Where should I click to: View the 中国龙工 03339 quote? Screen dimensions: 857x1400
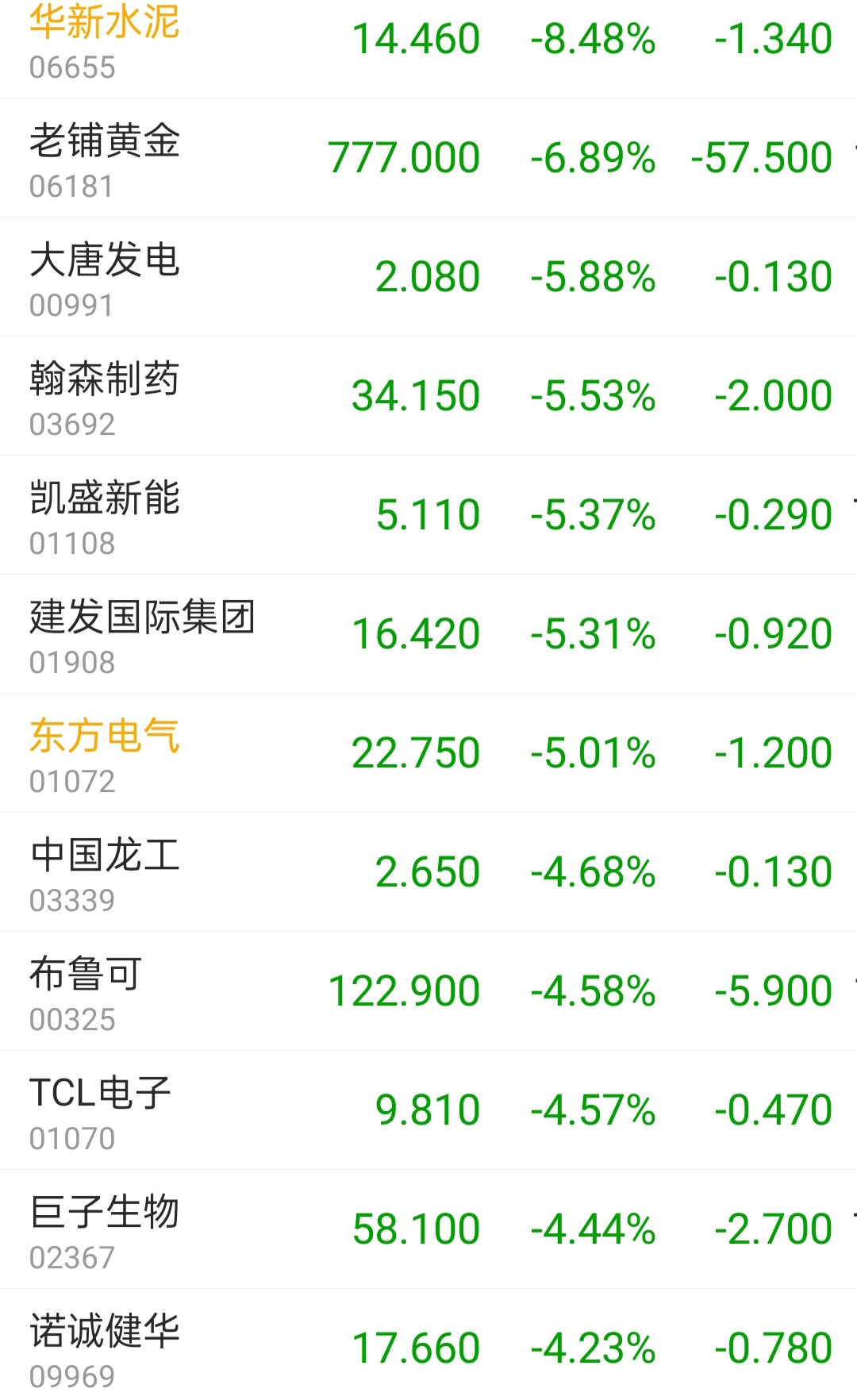pyautogui.click(x=428, y=872)
